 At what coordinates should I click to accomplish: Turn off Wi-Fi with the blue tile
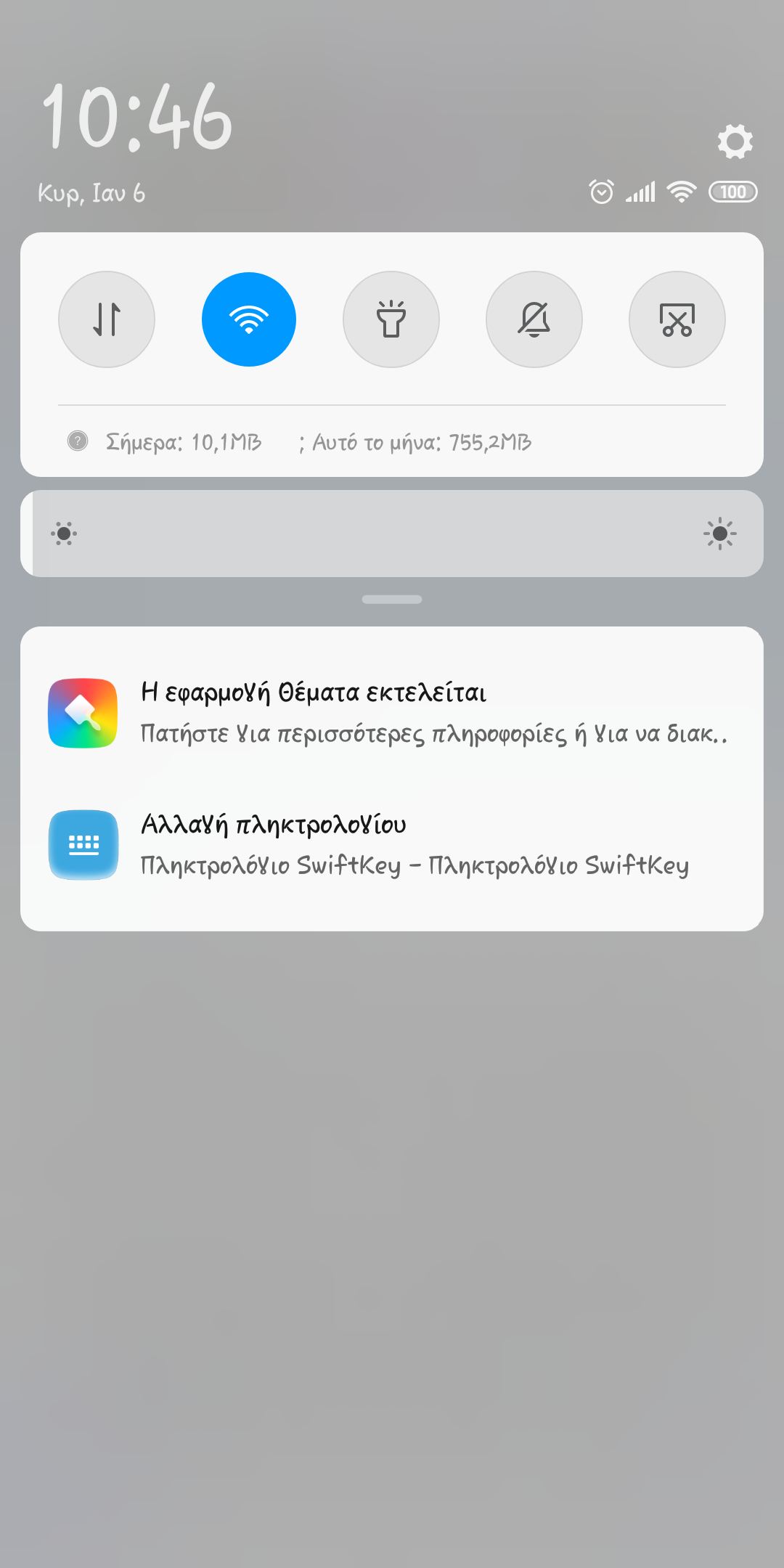[249, 319]
